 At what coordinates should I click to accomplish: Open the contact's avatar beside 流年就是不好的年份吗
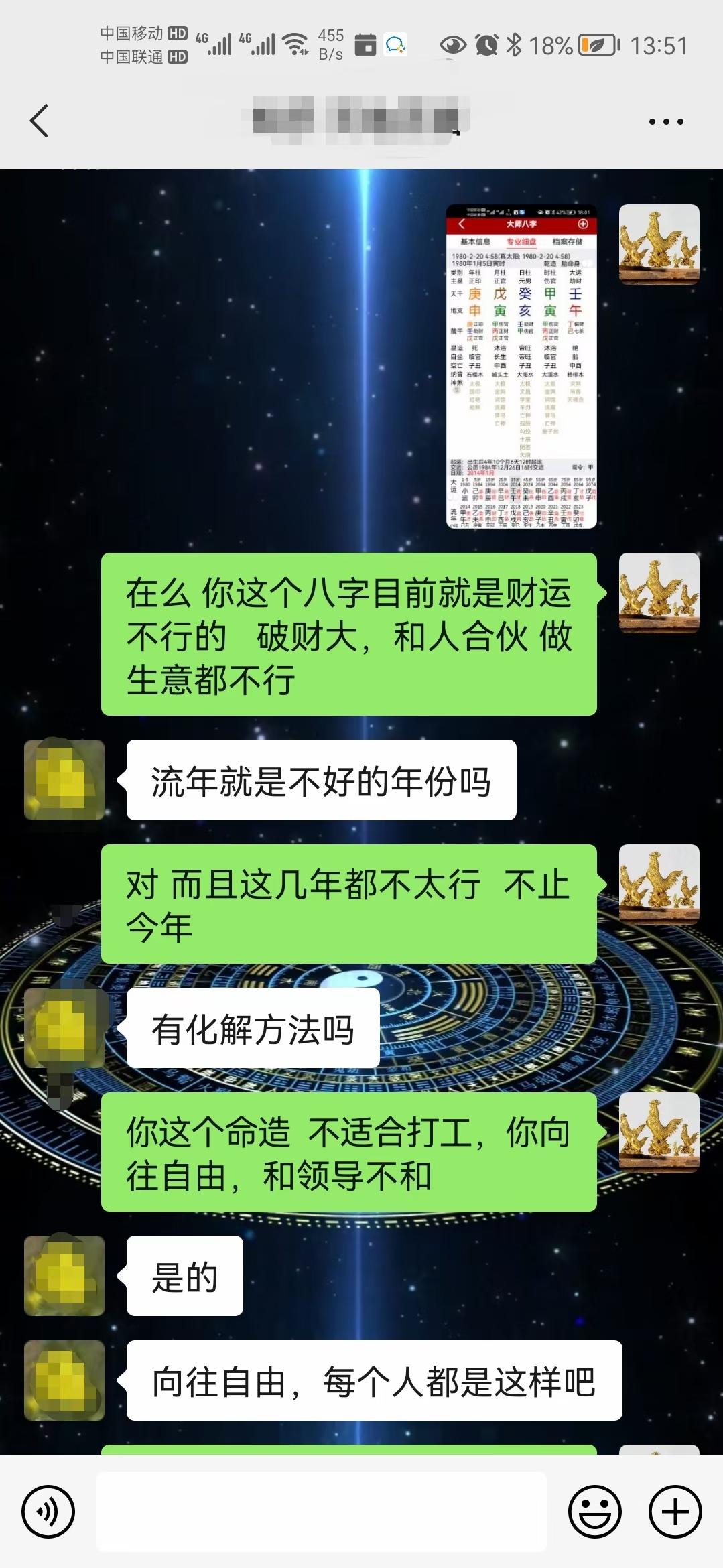(x=64, y=780)
